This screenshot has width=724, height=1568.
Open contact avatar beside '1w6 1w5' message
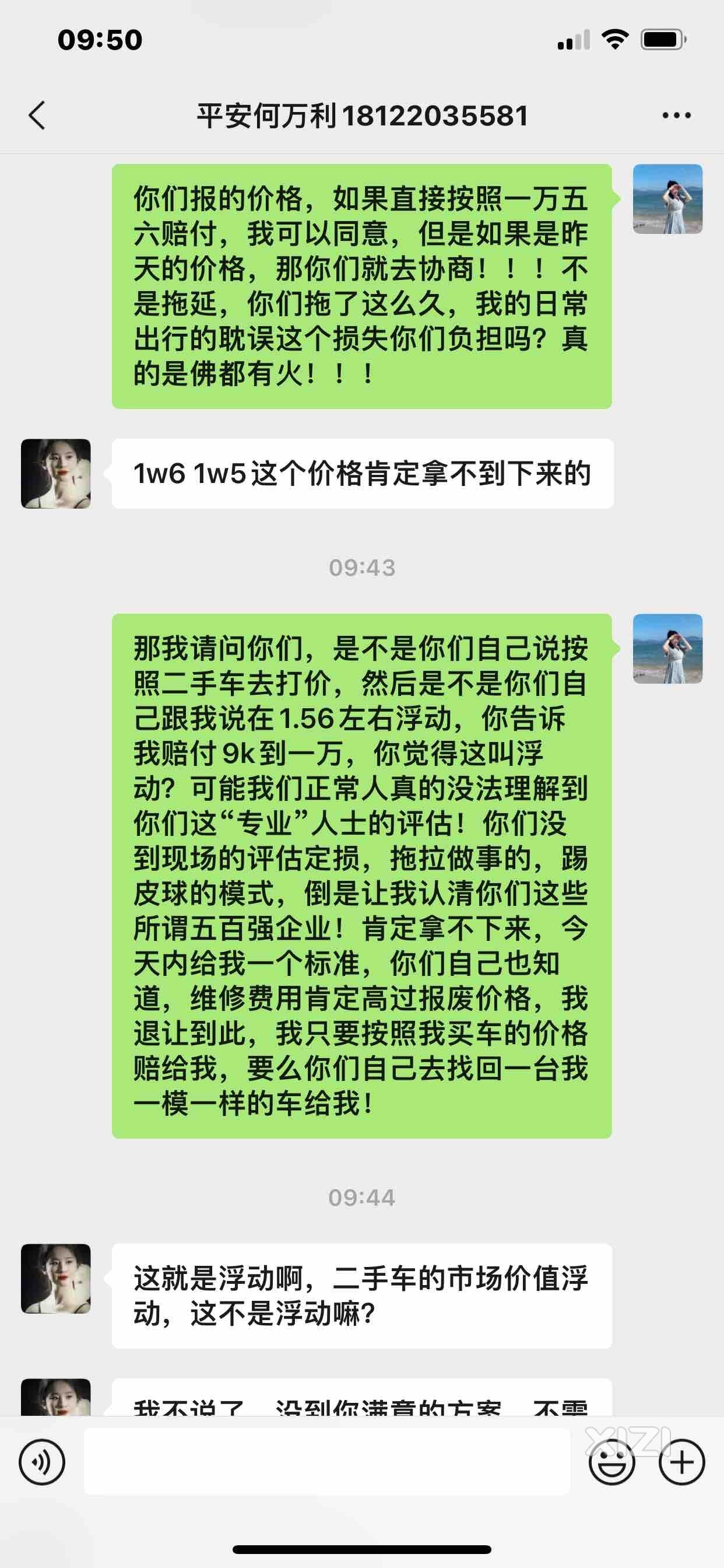tap(56, 474)
